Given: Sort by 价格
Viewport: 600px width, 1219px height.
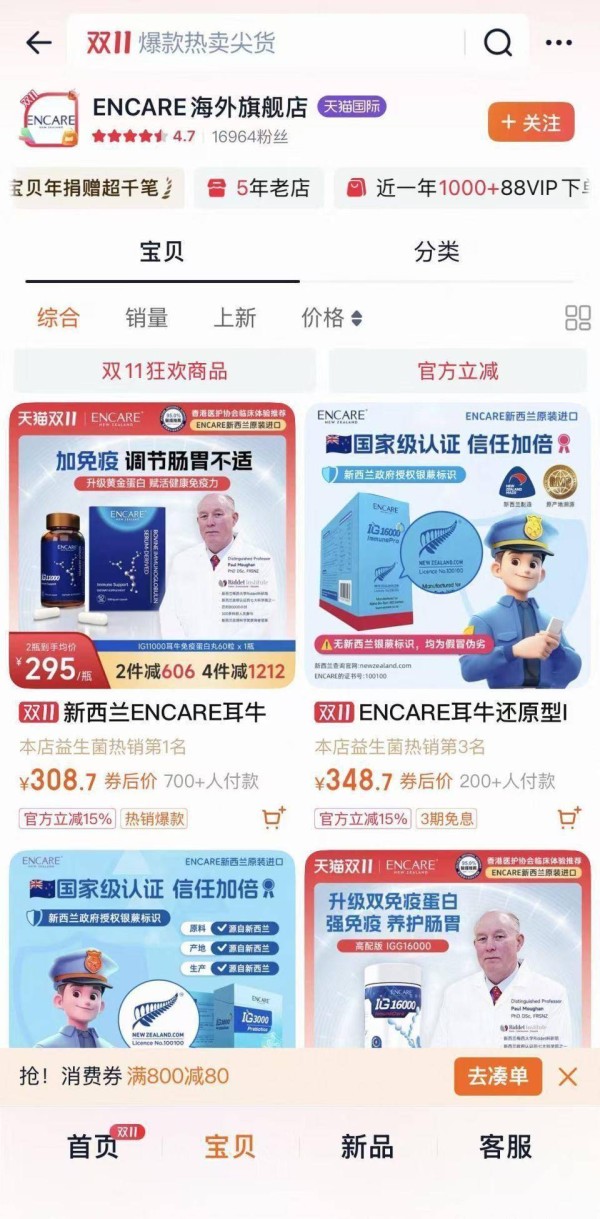Looking at the screenshot, I should [331, 318].
